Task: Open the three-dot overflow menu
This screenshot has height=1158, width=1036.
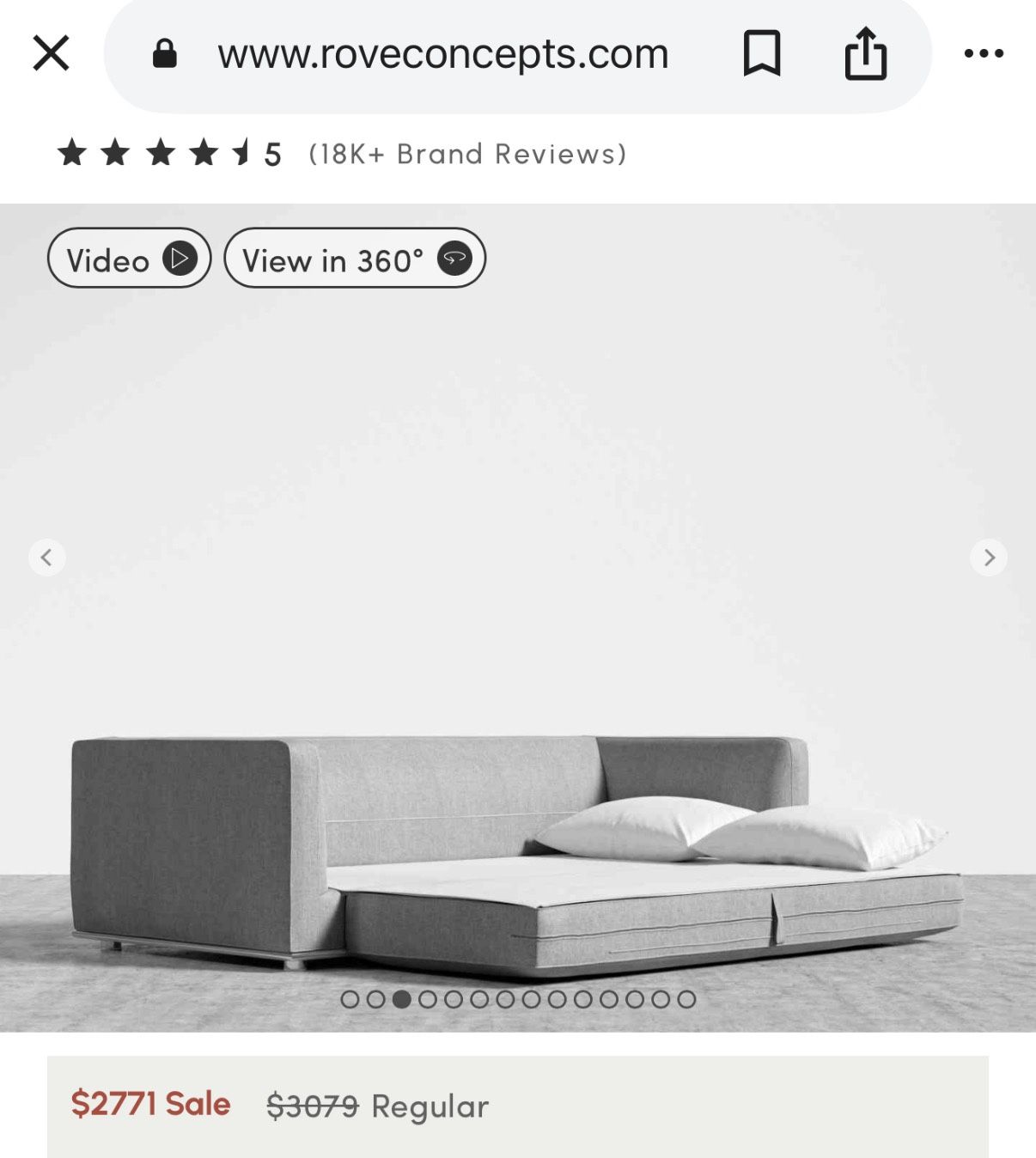Action: click(x=984, y=53)
